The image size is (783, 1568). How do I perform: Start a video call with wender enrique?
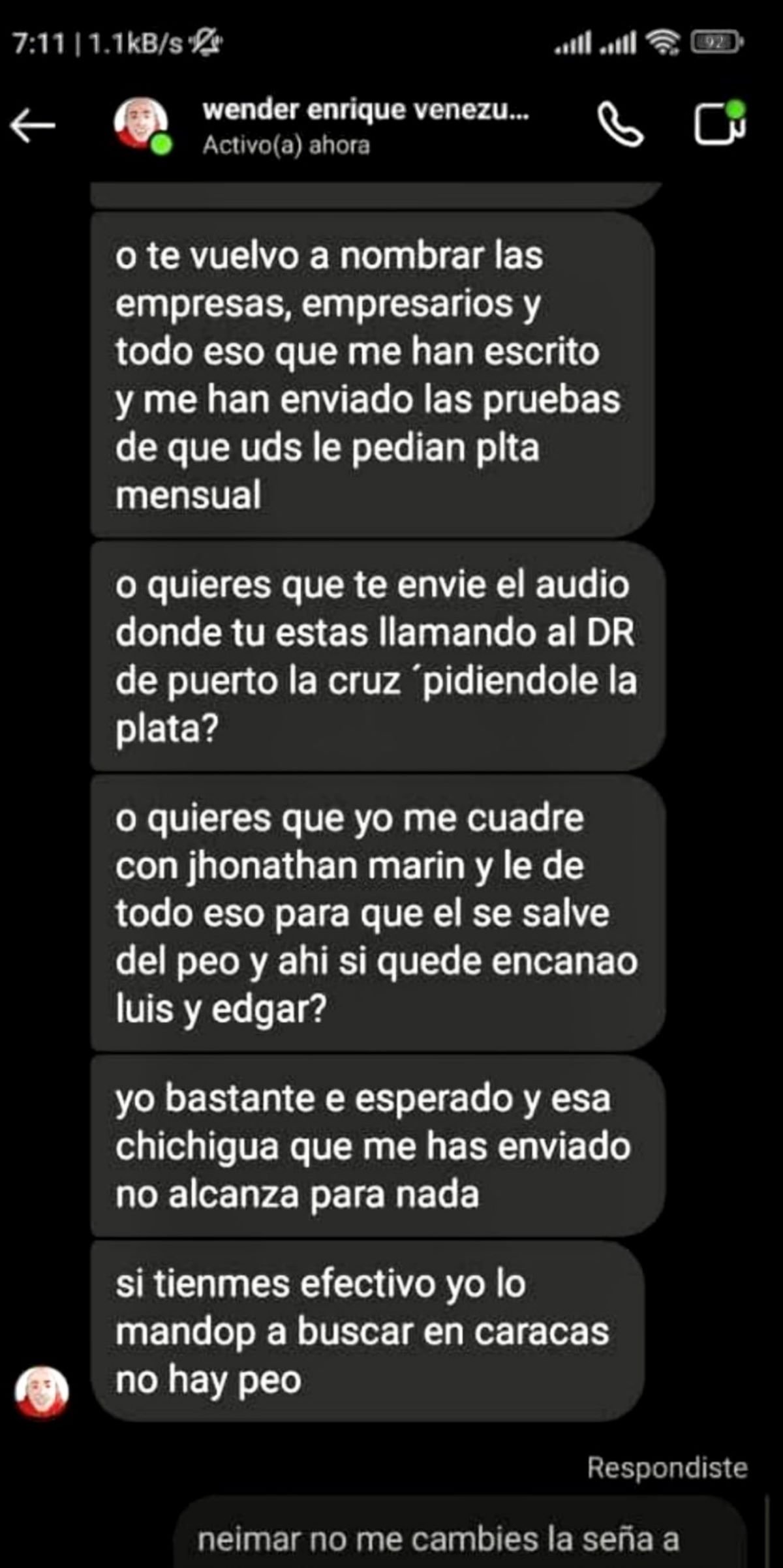coord(718,123)
